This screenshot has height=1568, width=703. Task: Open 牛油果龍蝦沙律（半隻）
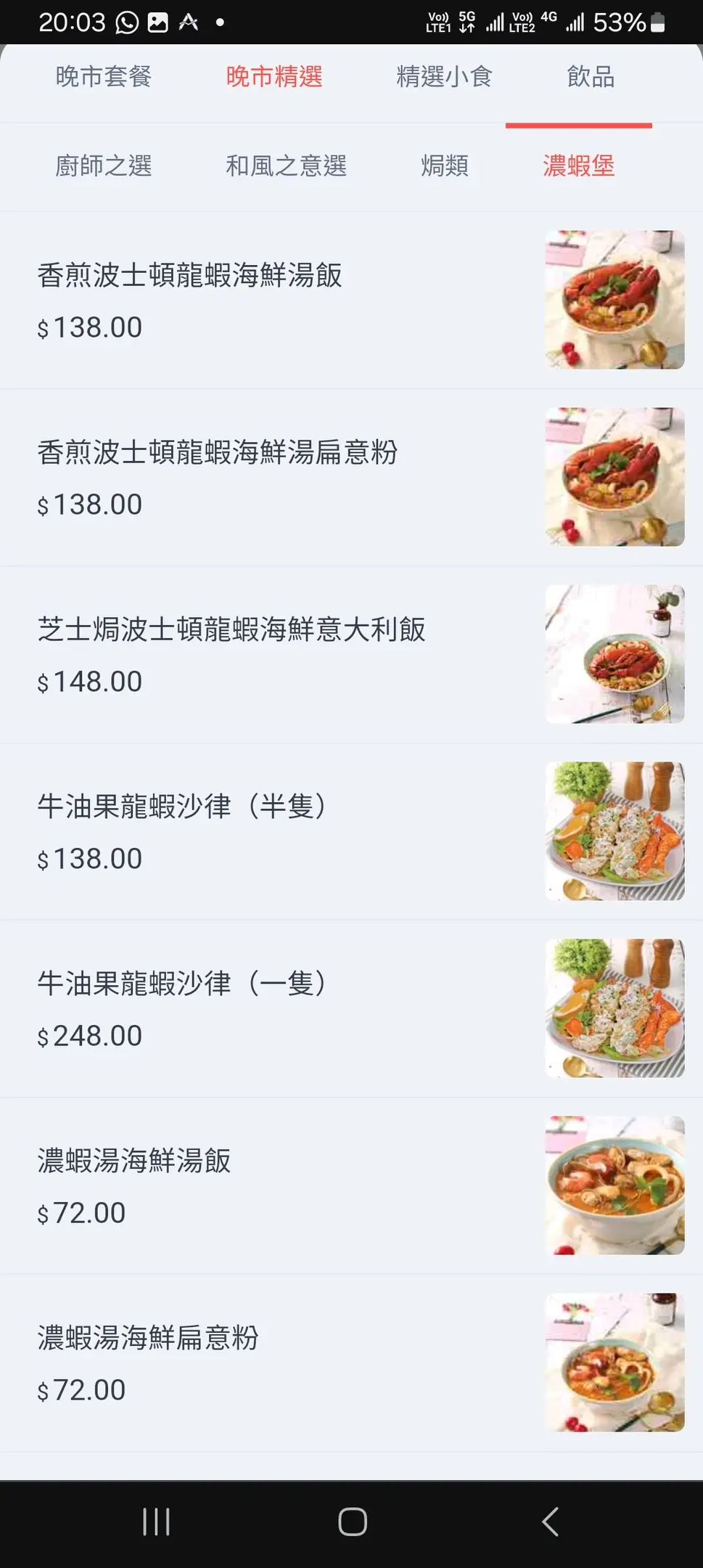click(x=183, y=807)
